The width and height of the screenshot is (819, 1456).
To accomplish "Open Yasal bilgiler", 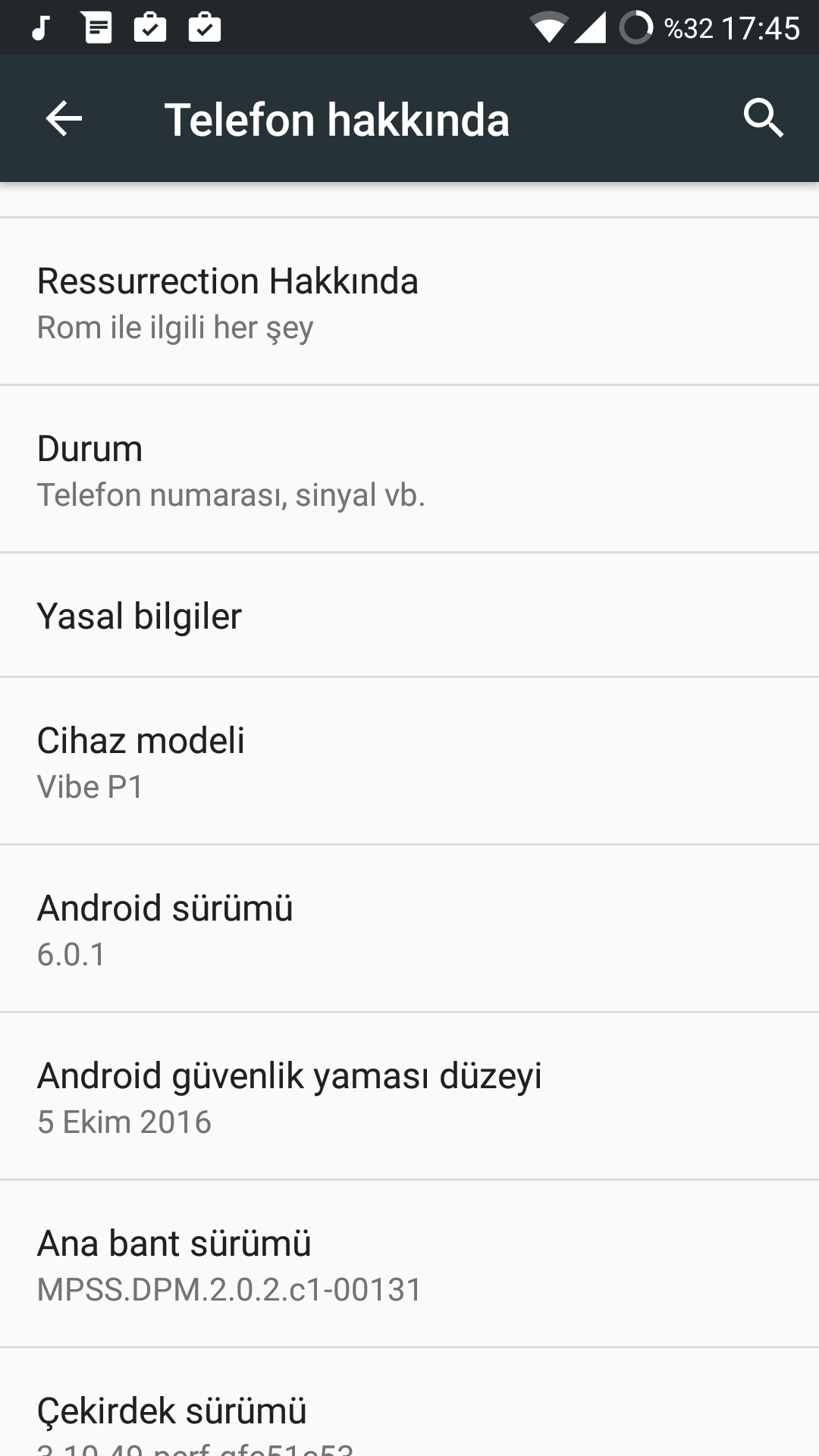I will 409,615.
